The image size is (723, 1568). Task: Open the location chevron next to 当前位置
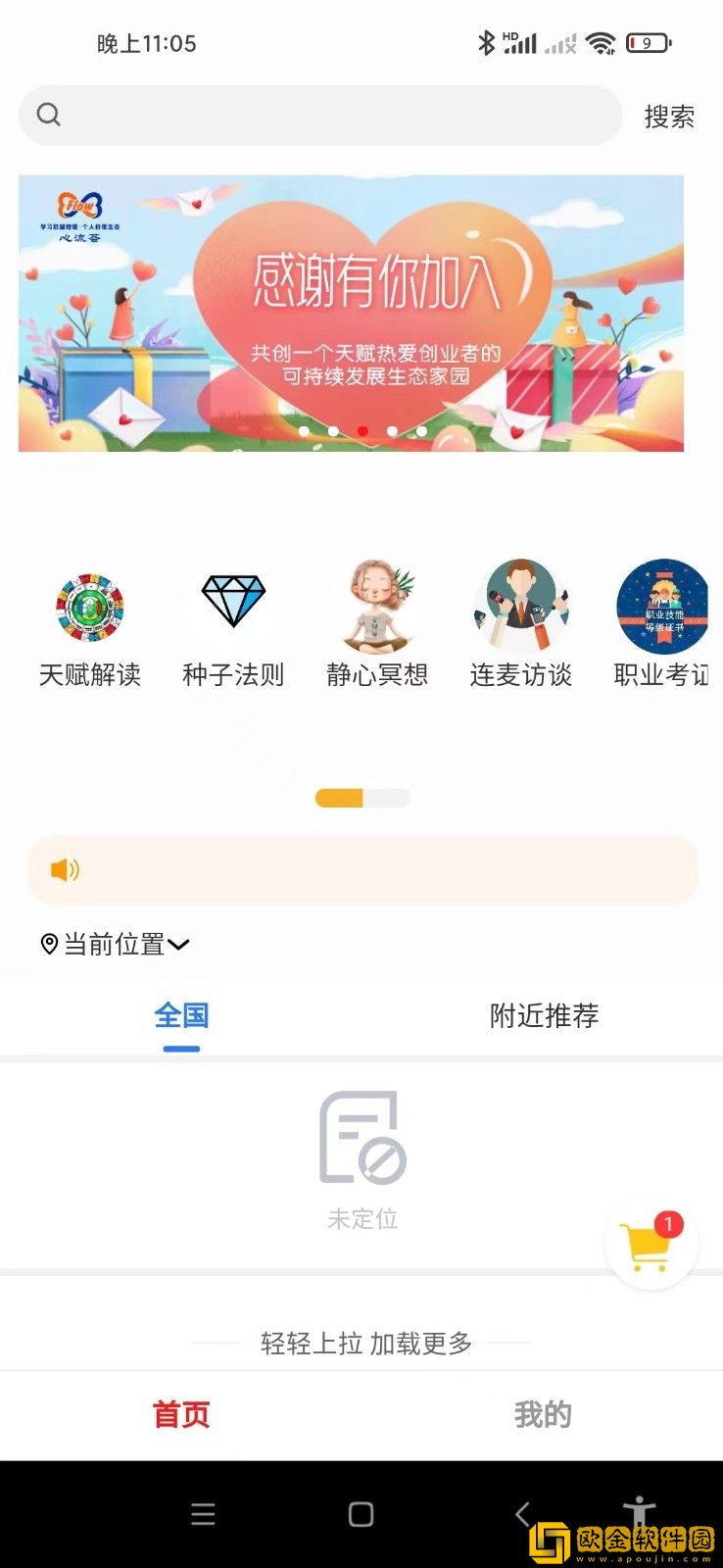(179, 946)
